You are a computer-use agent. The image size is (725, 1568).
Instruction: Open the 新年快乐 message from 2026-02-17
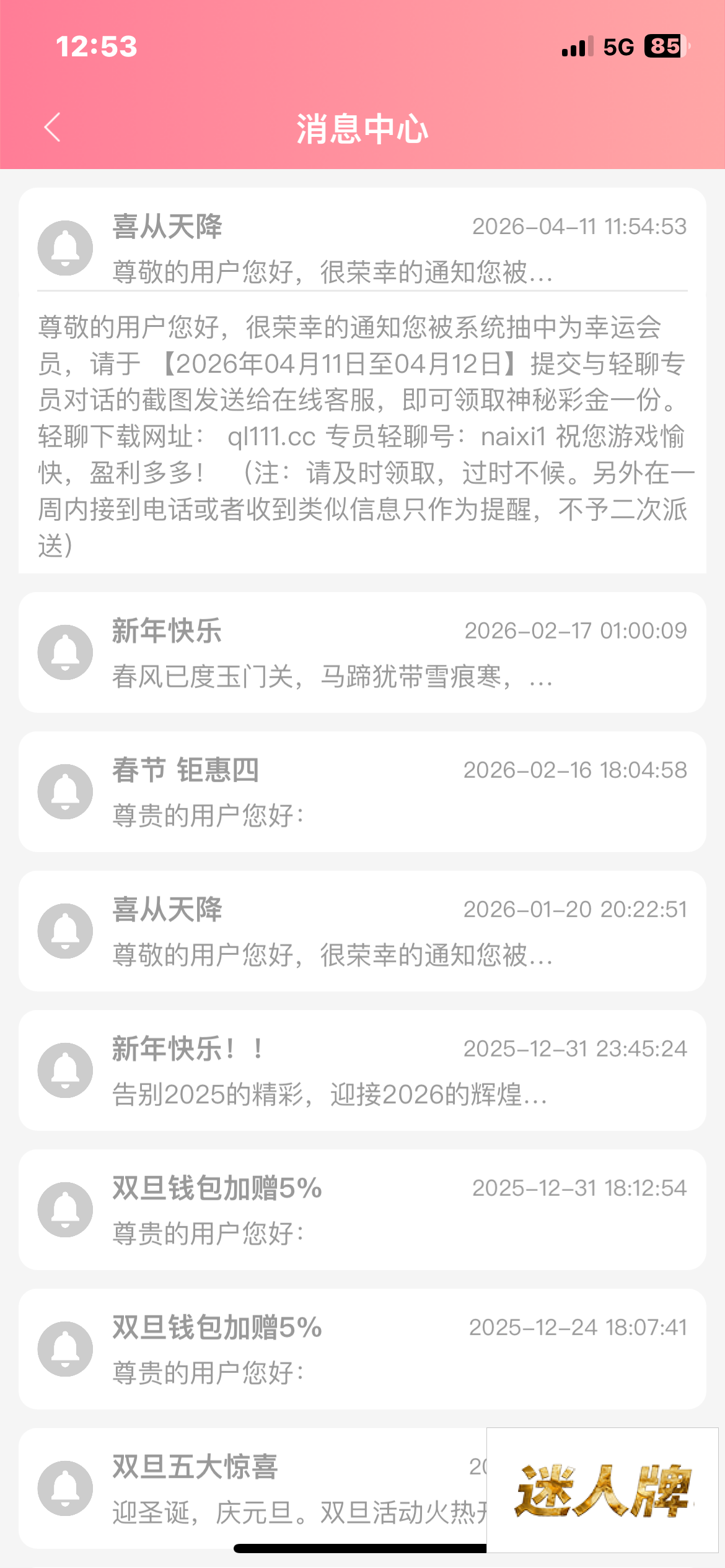click(362, 653)
